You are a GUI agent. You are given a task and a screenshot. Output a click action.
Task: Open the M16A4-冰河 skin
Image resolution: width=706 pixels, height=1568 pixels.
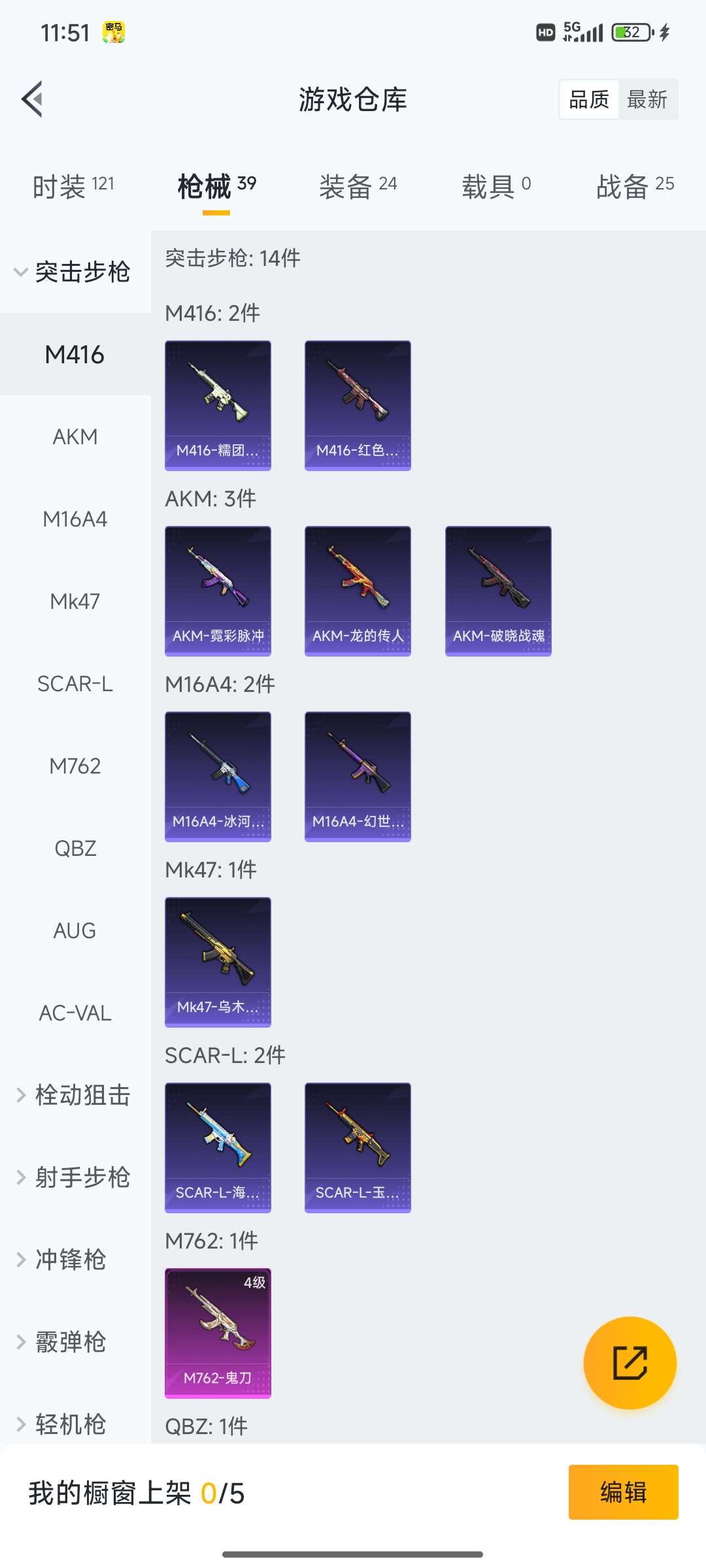pos(217,774)
